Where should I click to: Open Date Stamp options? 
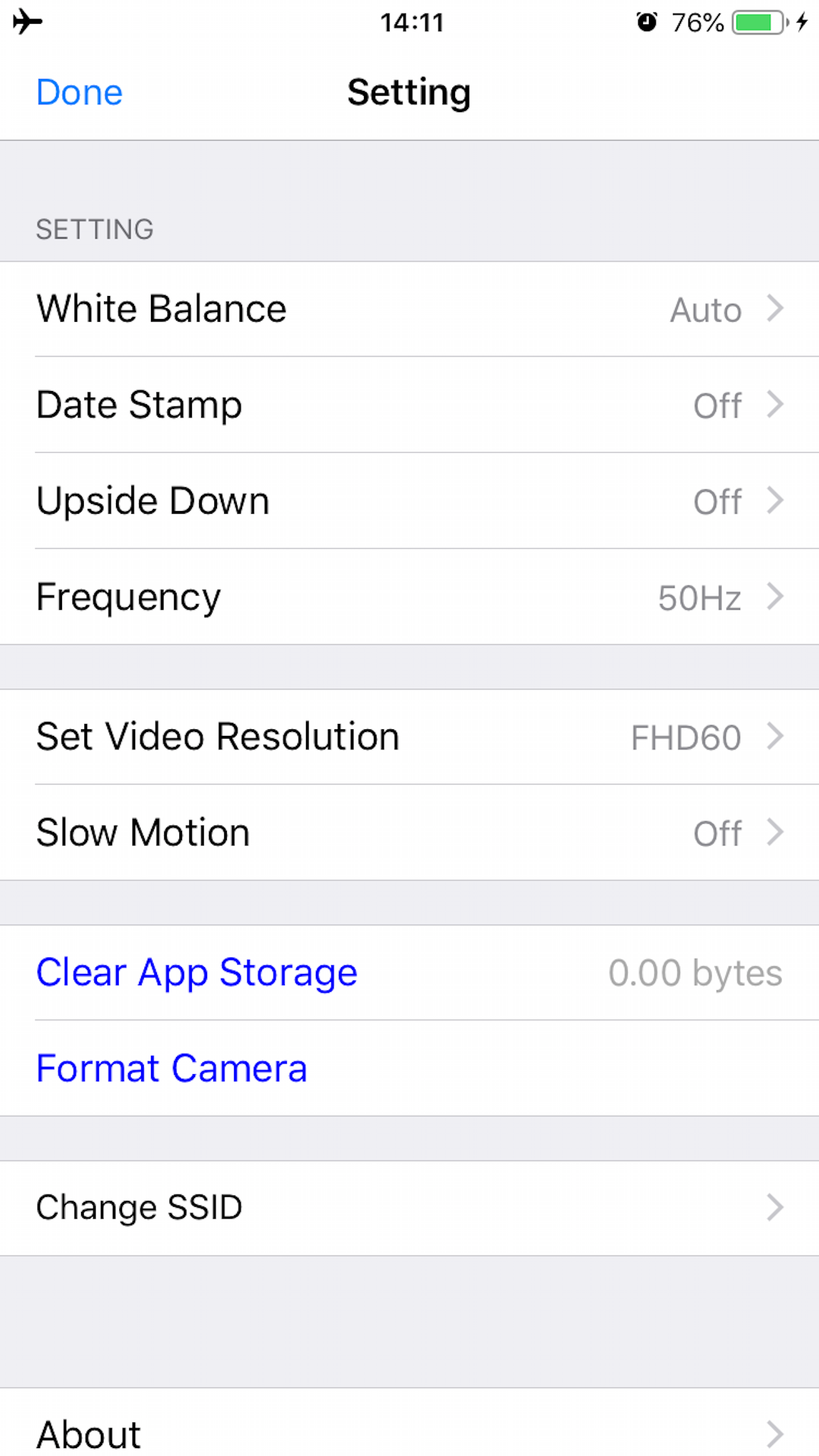[x=409, y=405]
